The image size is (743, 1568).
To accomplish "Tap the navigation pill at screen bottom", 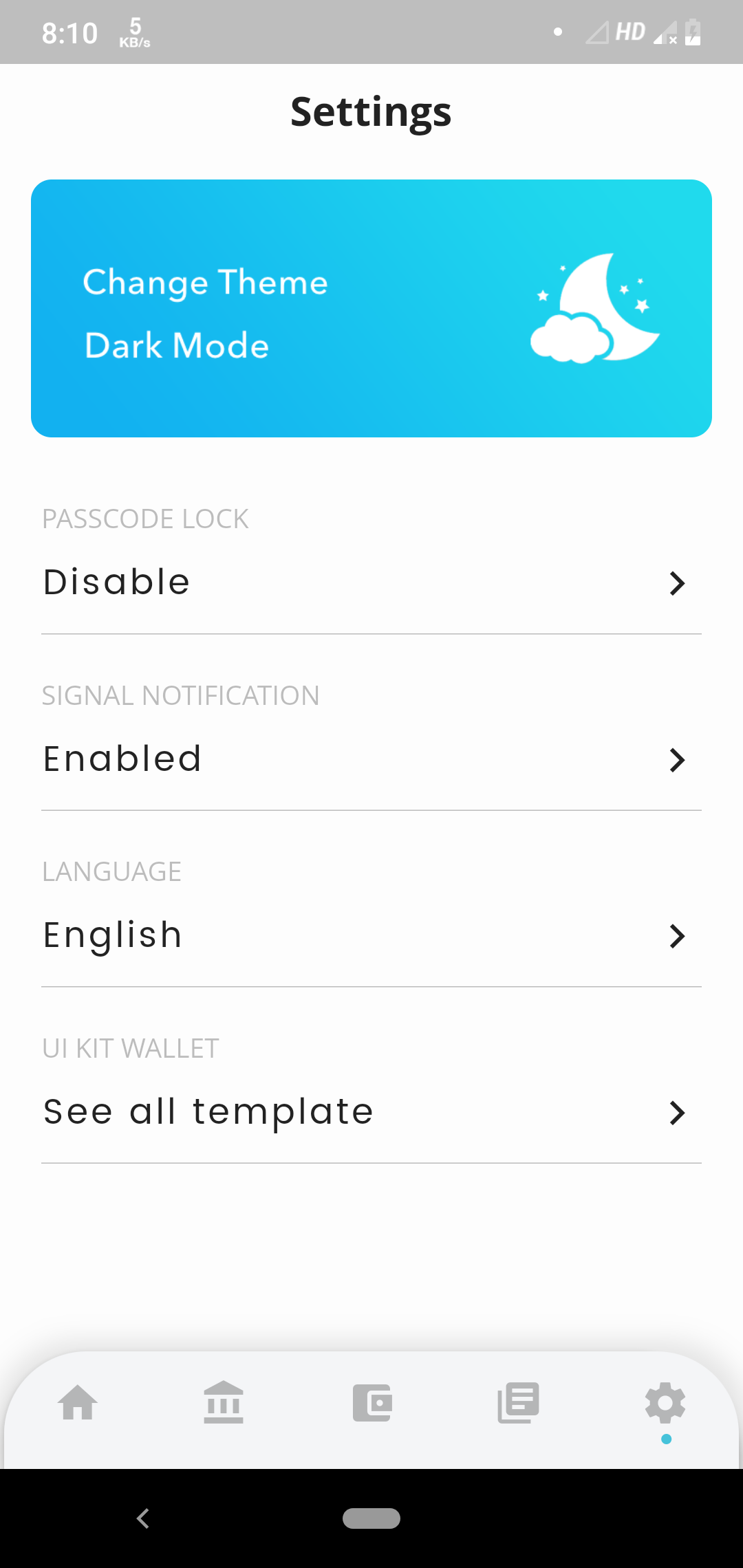I will point(371,1519).
